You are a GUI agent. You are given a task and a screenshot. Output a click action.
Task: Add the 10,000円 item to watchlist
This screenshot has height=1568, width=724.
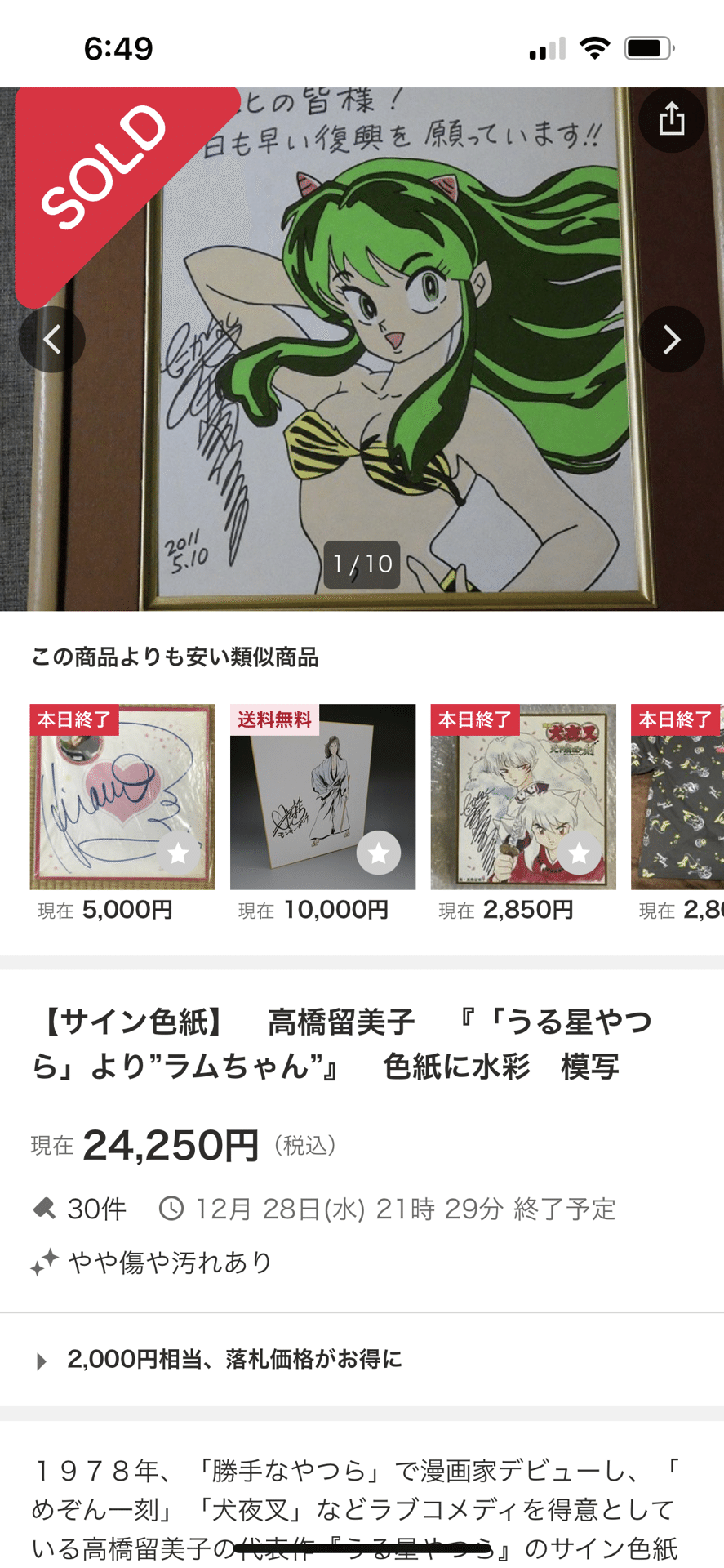pyautogui.click(x=378, y=853)
